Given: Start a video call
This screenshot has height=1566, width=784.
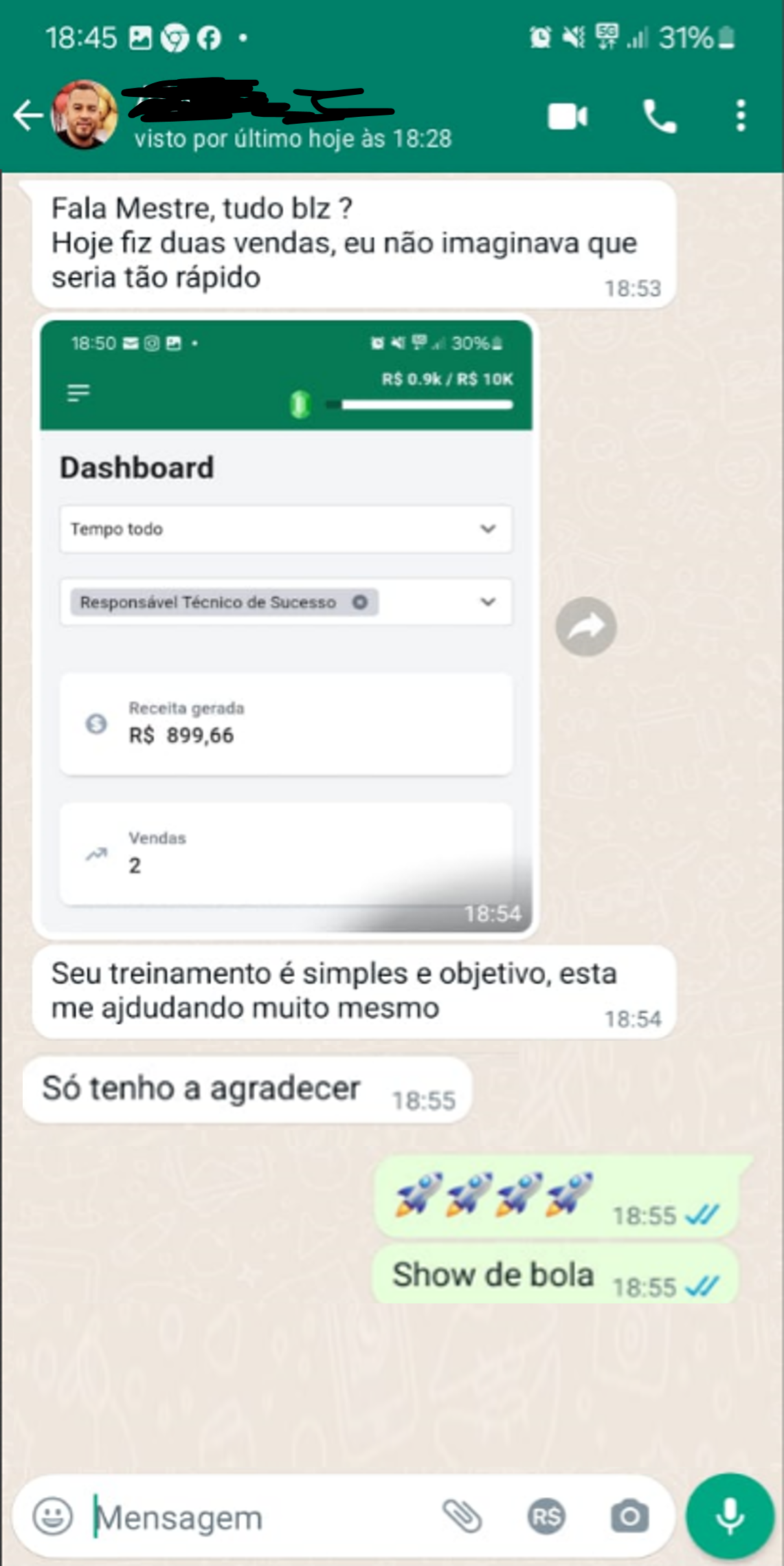Looking at the screenshot, I should (567, 117).
